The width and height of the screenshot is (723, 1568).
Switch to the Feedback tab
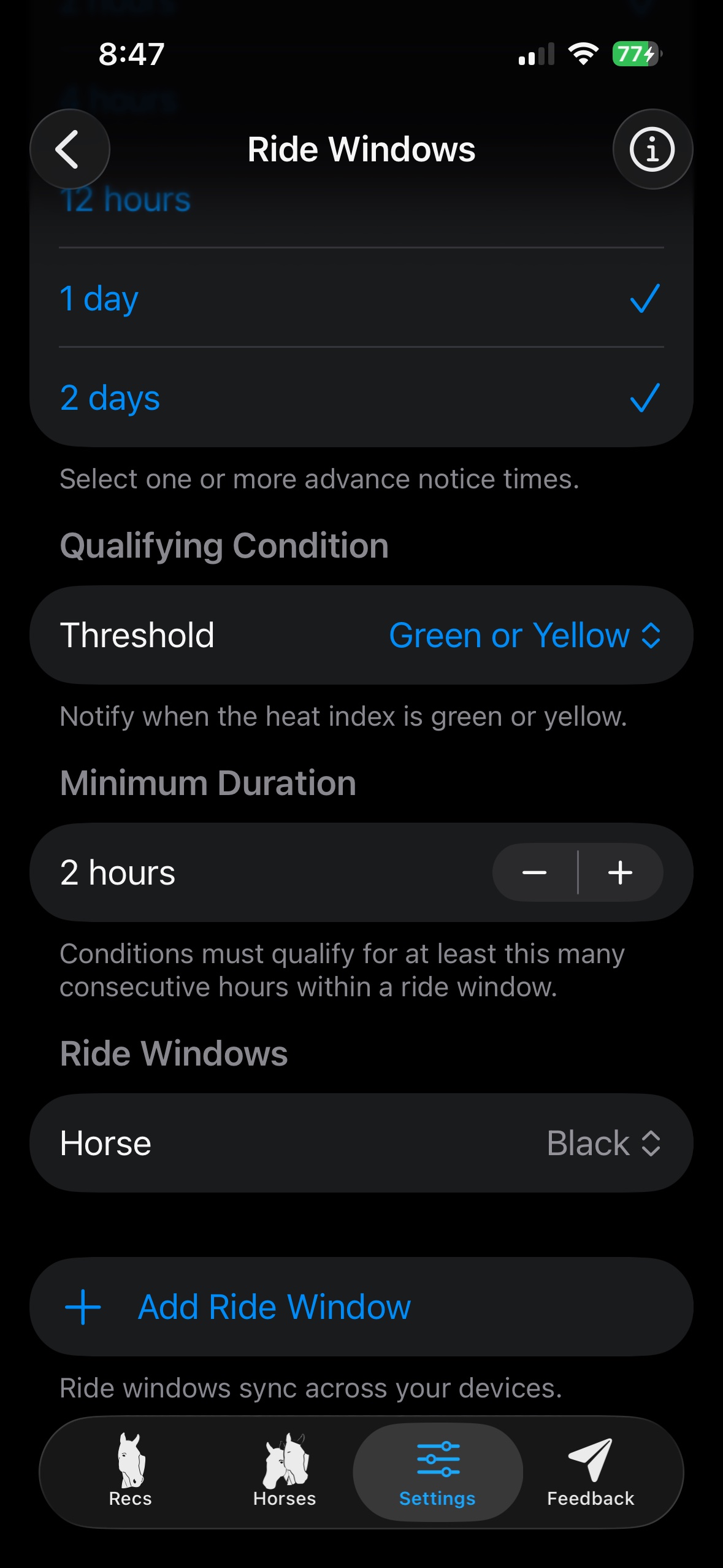click(591, 1472)
